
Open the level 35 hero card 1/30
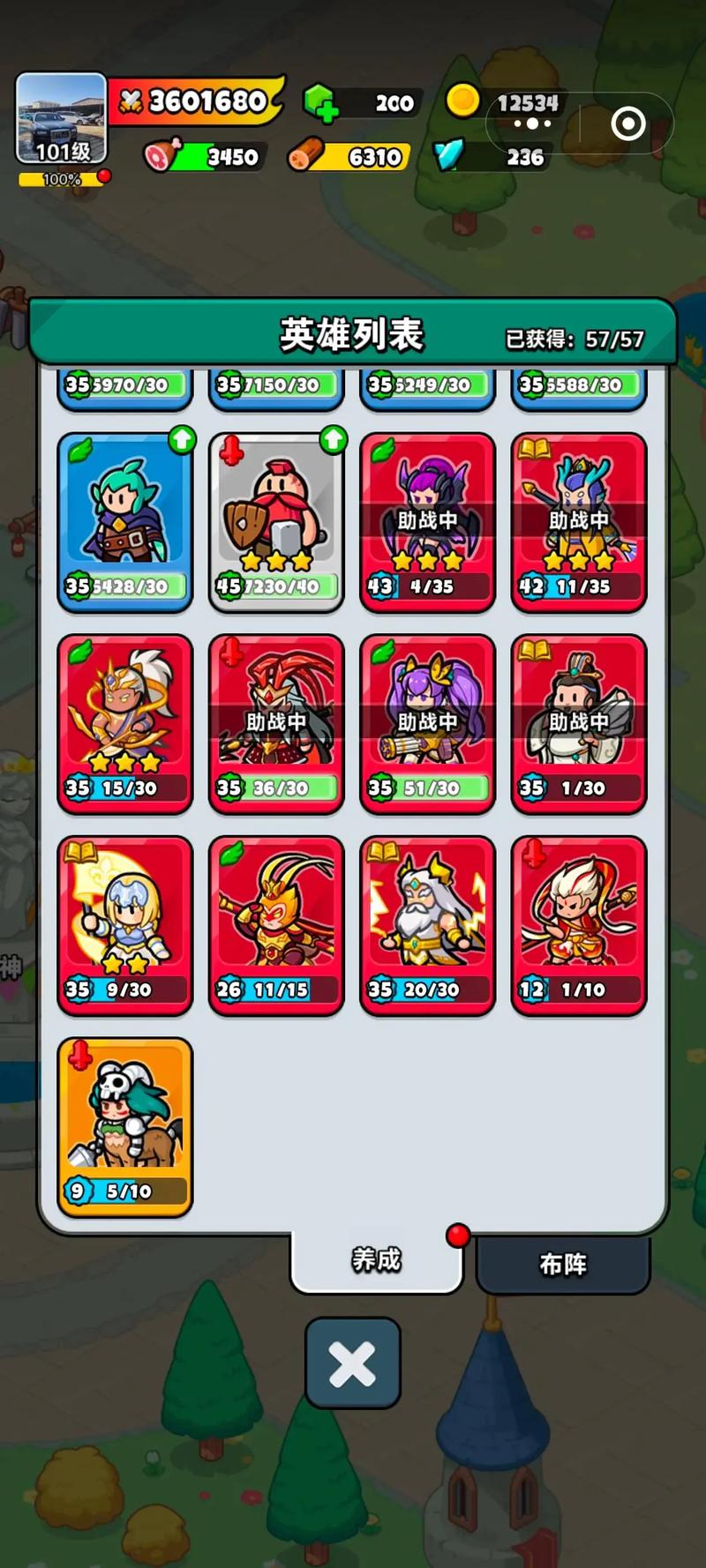coord(578,723)
